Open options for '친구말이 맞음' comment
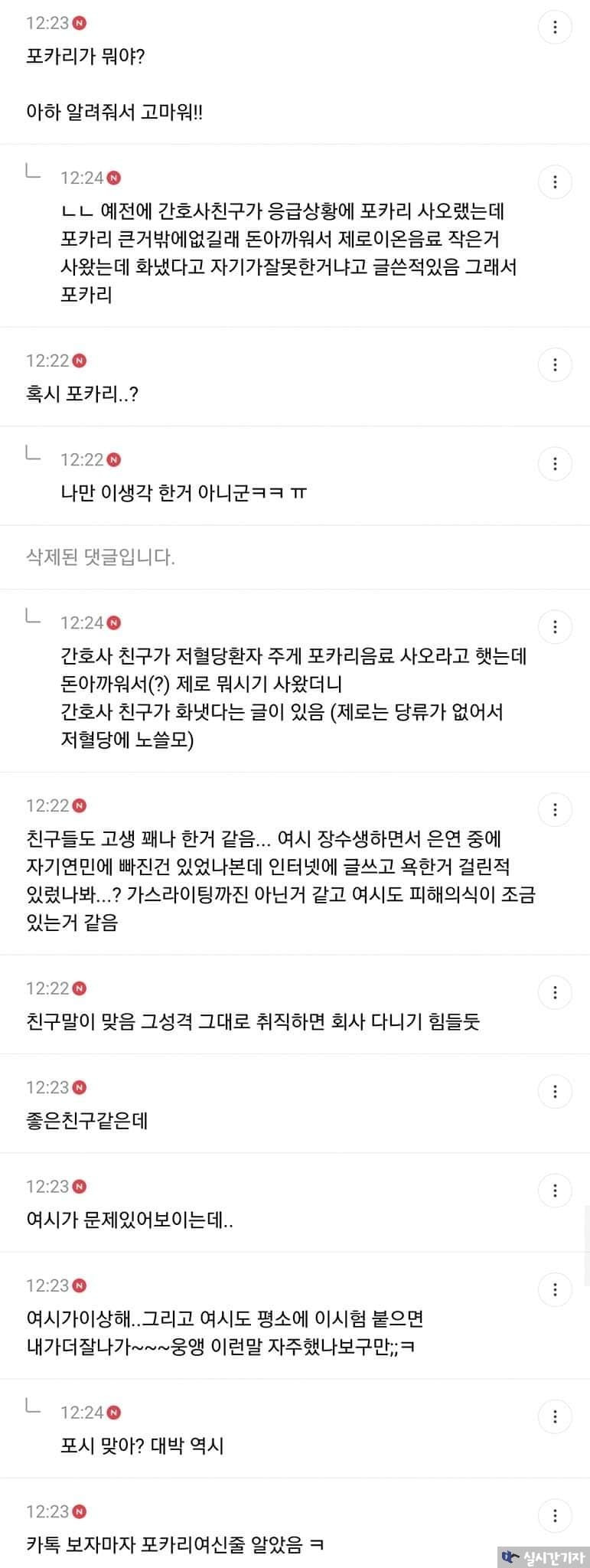This screenshot has width=590, height=1568. 555,994
